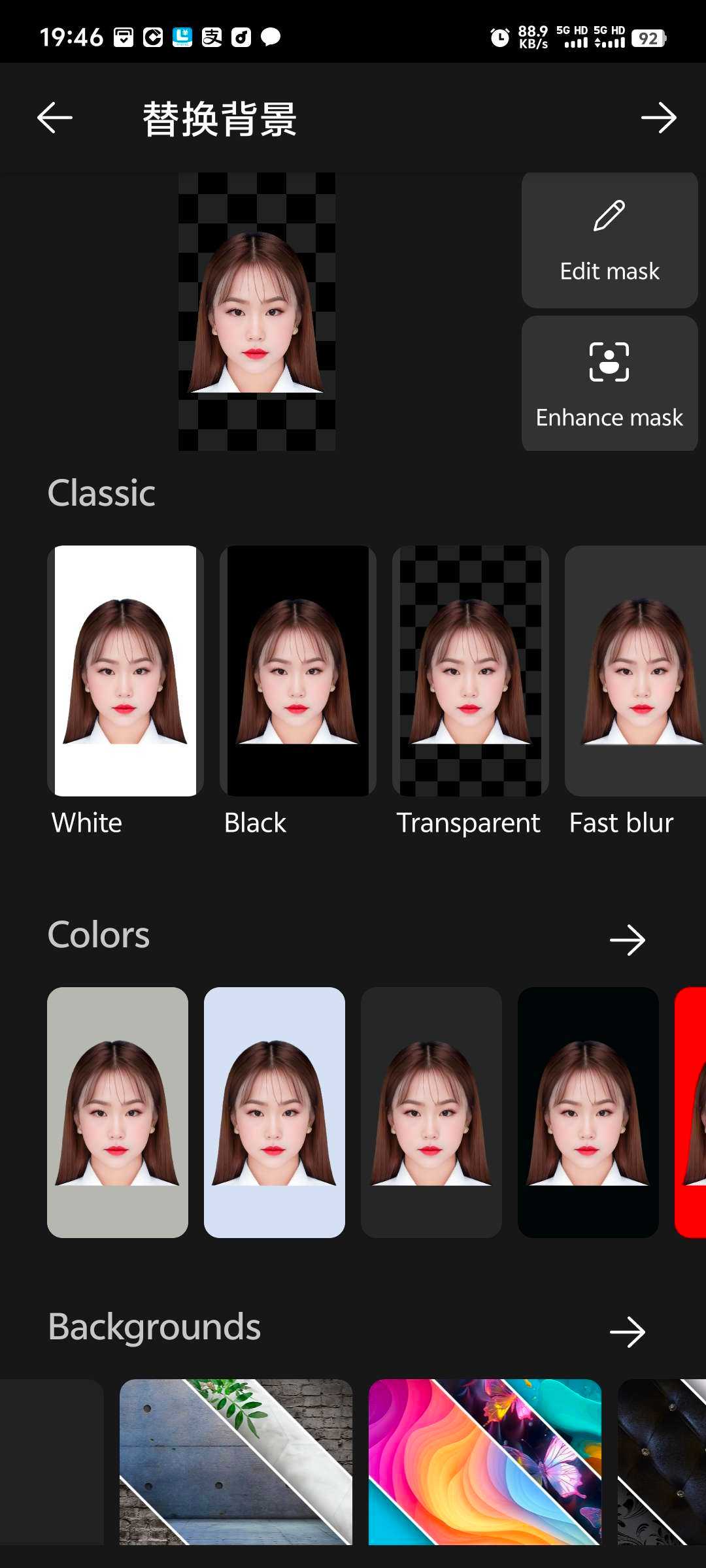Open the concrete and brick wall backgrounds
This screenshot has width=706, height=1568.
pyautogui.click(x=236, y=1462)
